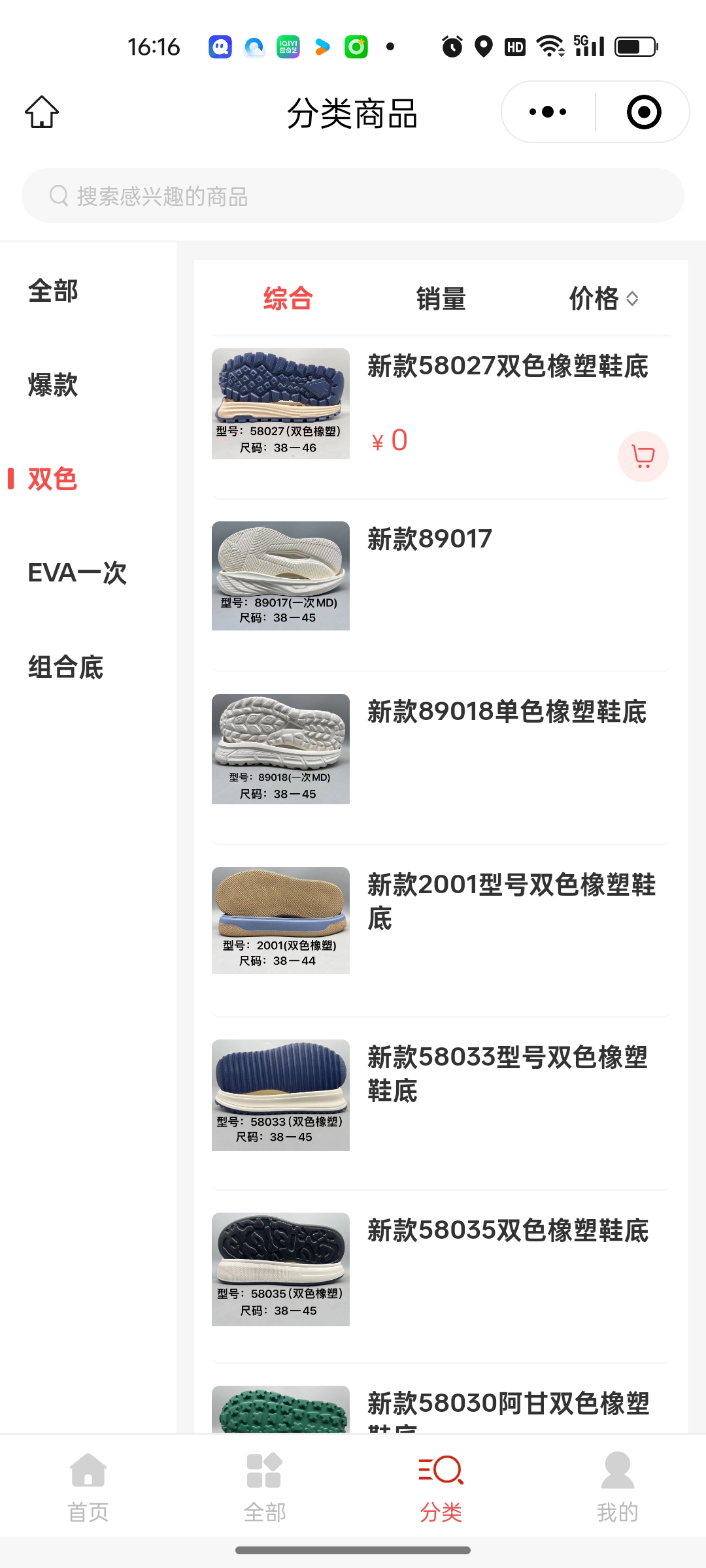This screenshot has height=1568, width=706.
Task: Switch to the 组合底 category
Action: coord(65,667)
